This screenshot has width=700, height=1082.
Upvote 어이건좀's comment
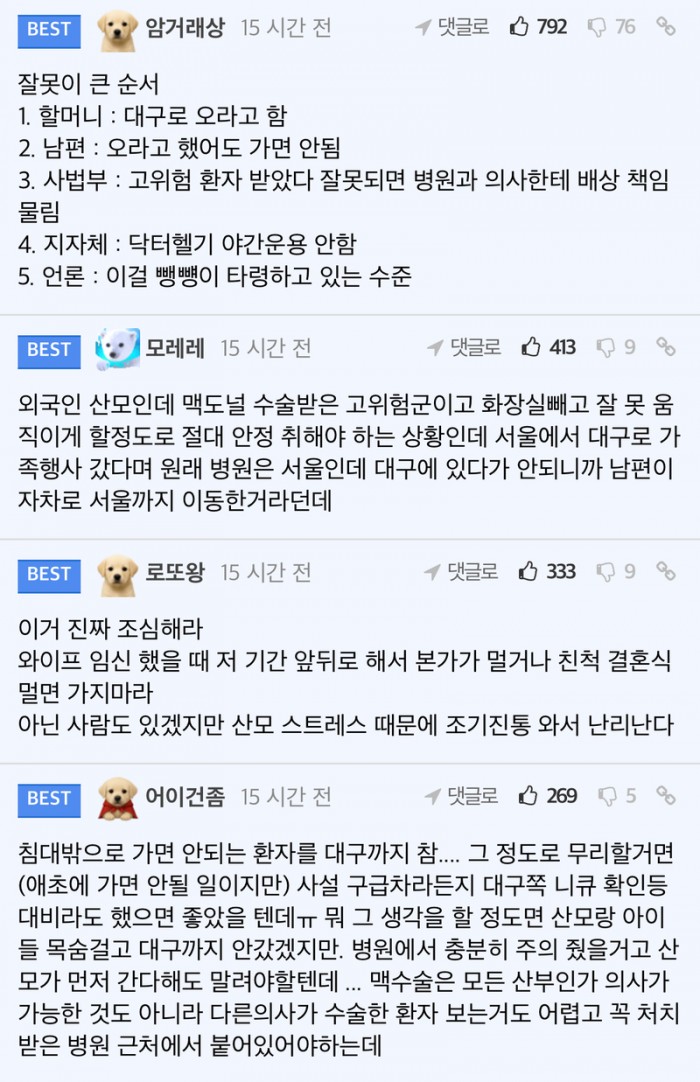530,796
